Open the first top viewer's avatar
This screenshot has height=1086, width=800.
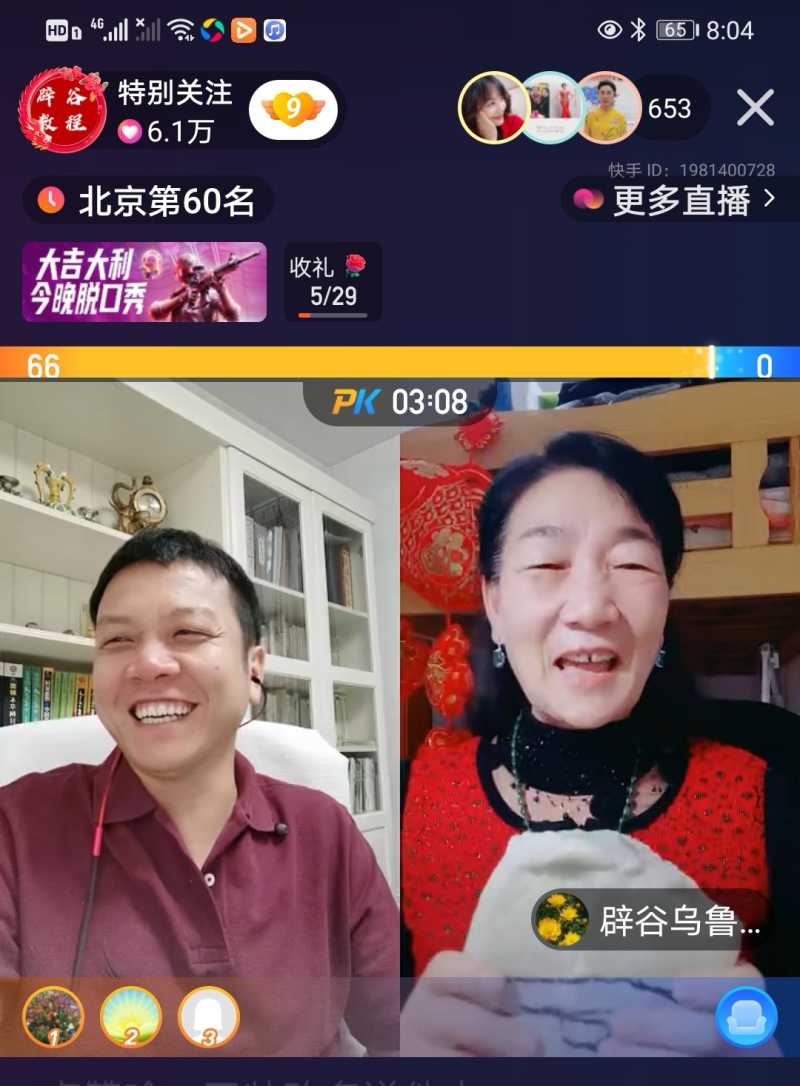click(x=492, y=108)
